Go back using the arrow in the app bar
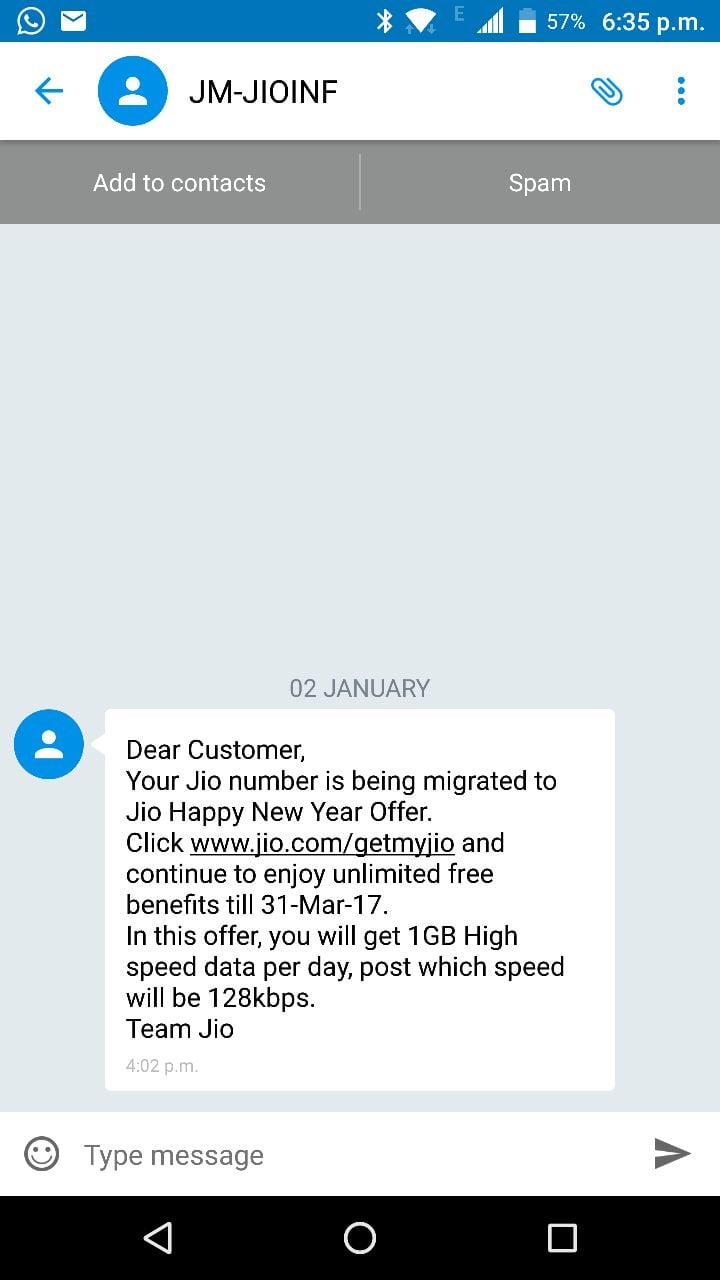Screen dimensions: 720x1280 (x=48, y=92)
